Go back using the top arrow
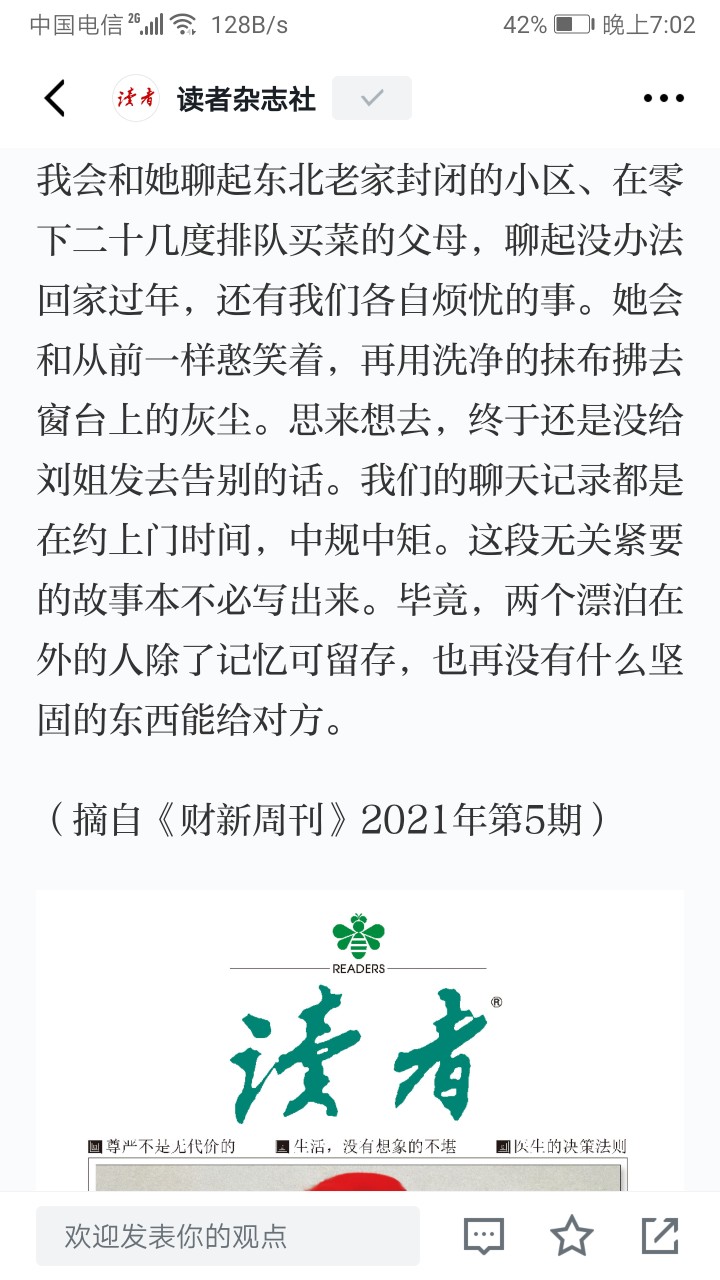Image resolution: width=720 pixels, height=1280 pixels. (55, 98)
